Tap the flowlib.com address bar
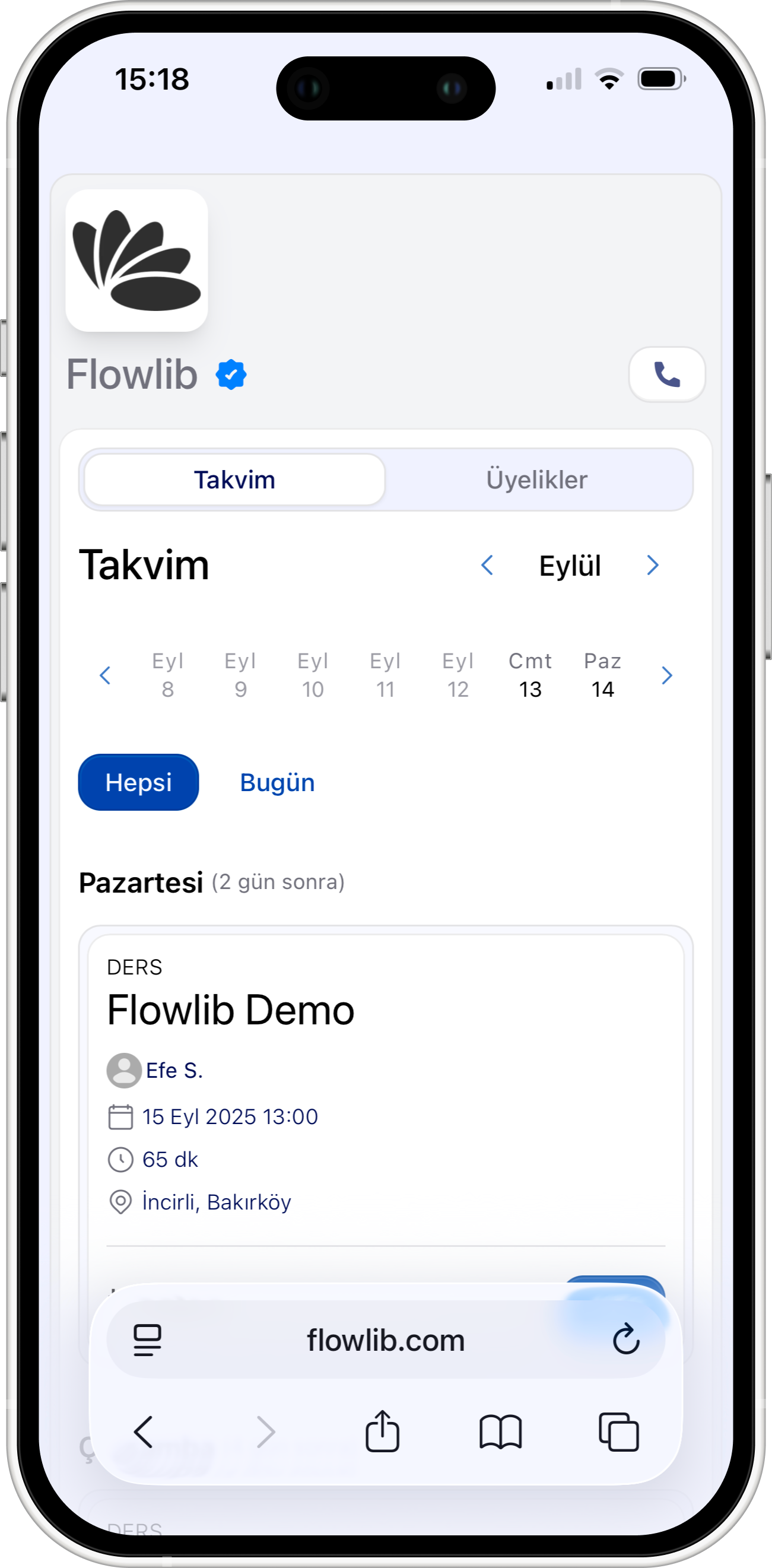772x1568 pixels. click(x=385, y=1340)
